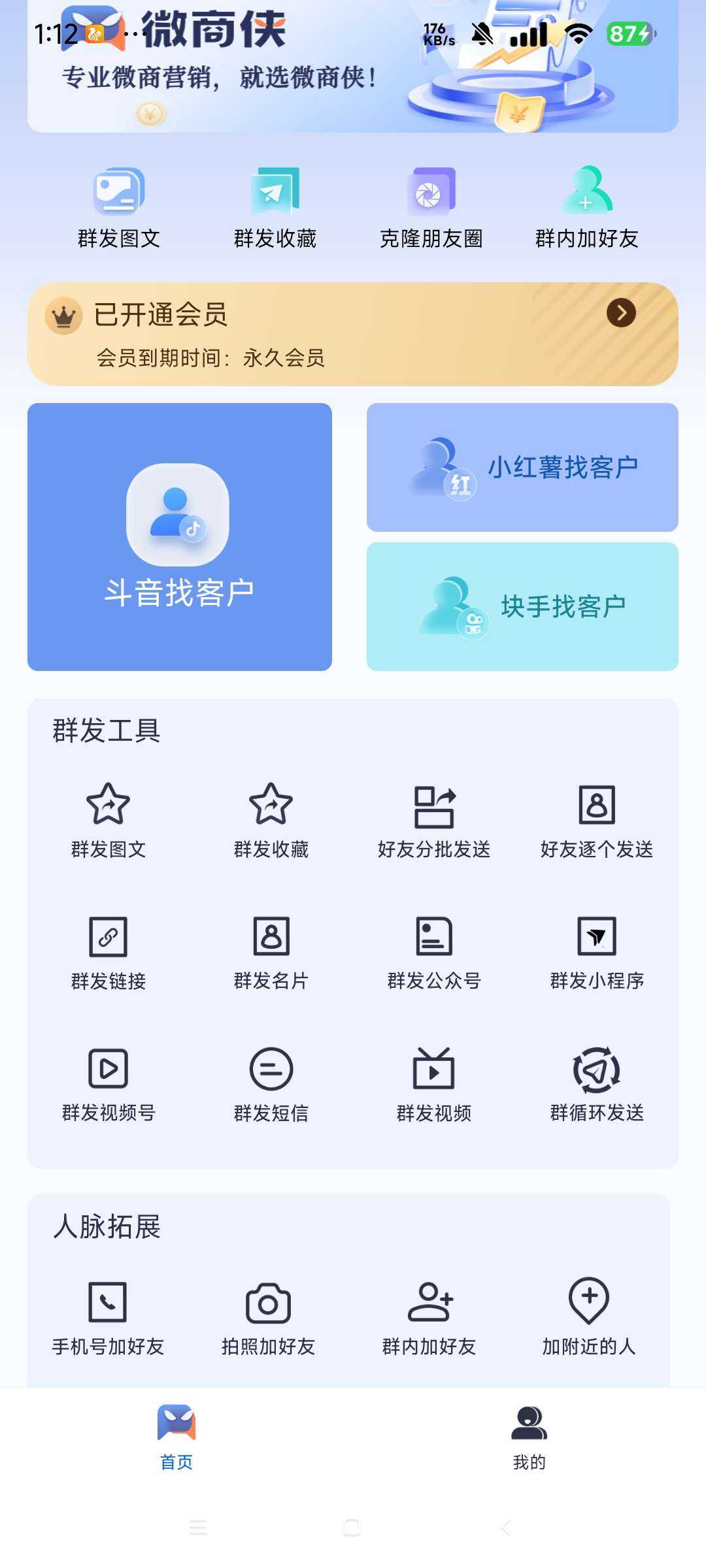Open the 群发名片 tool

pyautogui.click(x=271, y=953)
